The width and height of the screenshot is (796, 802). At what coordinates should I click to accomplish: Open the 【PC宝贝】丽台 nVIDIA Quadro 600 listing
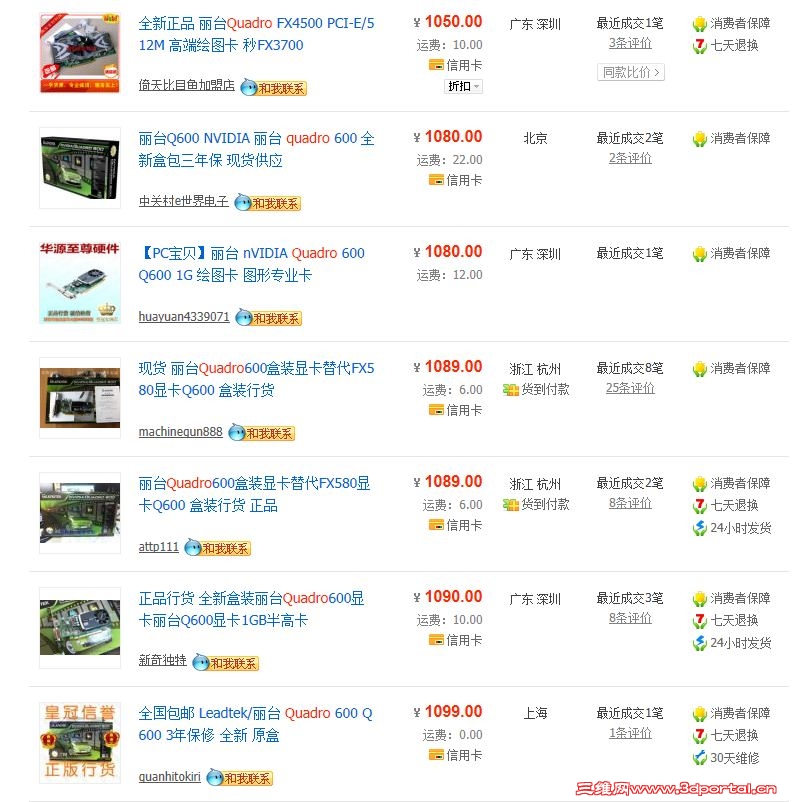tap(251, 264)
